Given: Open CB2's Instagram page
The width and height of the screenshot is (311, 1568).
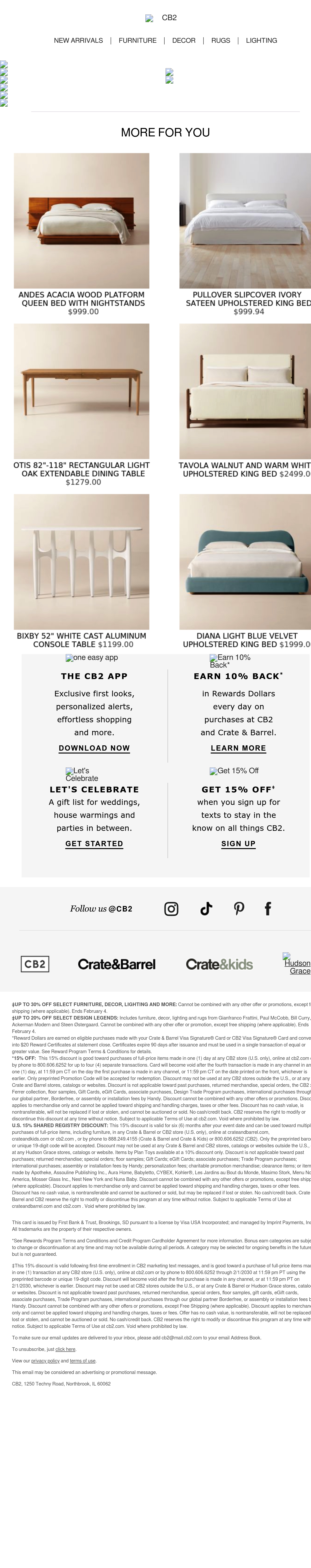Looking at the screenshot, I should (172, 909).
